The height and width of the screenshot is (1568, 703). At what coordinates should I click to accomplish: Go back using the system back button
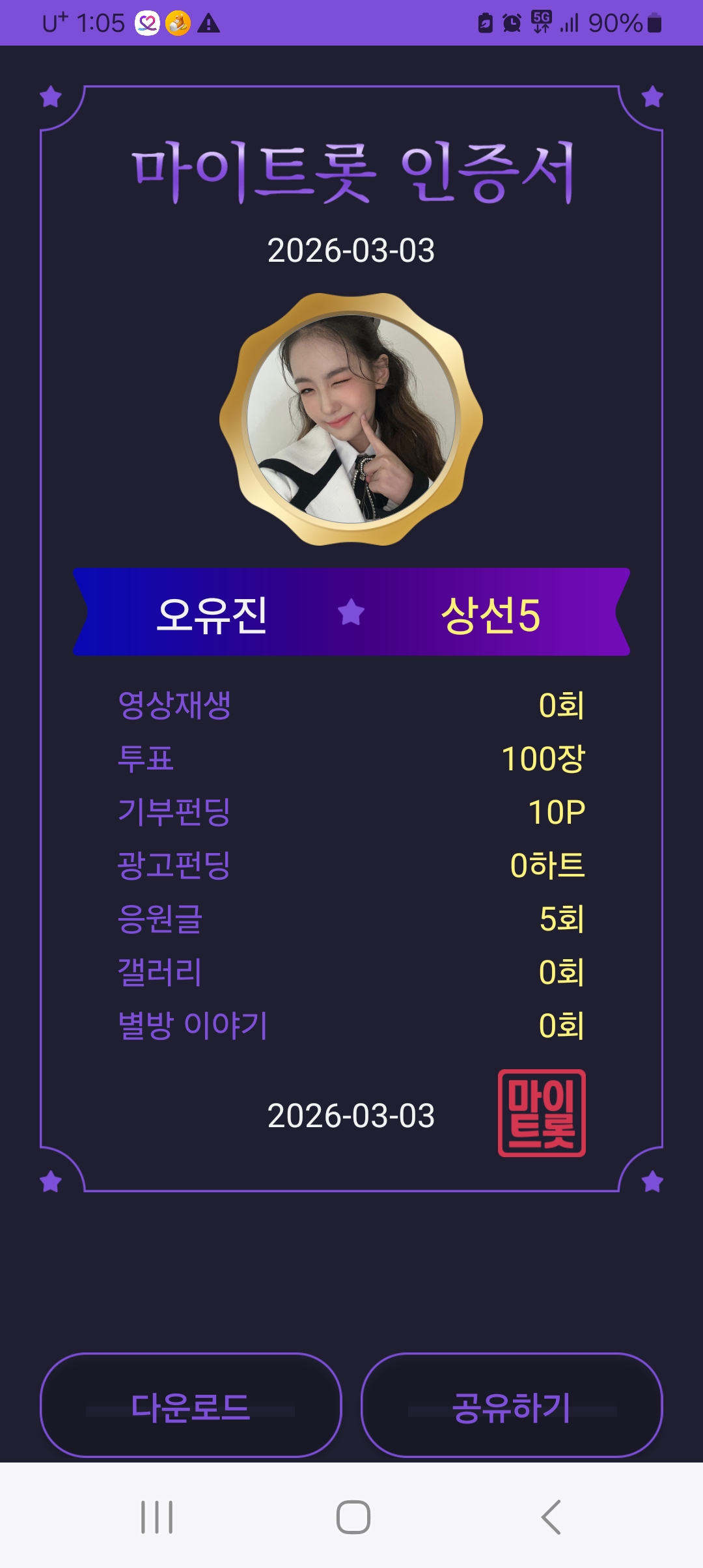[551, 1517]
